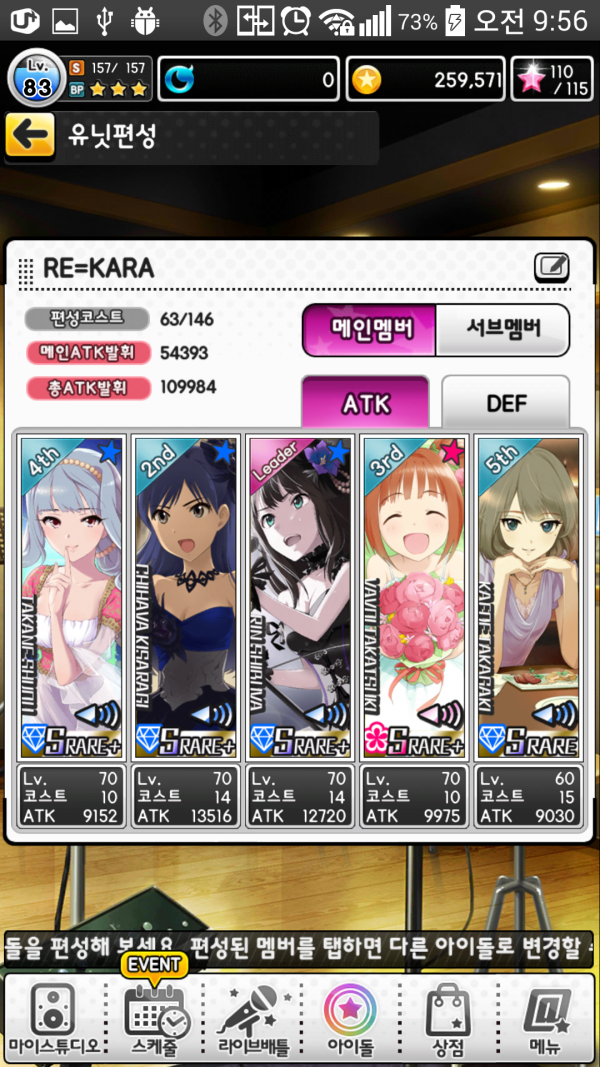
Task: Switch to the 서브멤버 tab
Action: (x=503, y=330)
